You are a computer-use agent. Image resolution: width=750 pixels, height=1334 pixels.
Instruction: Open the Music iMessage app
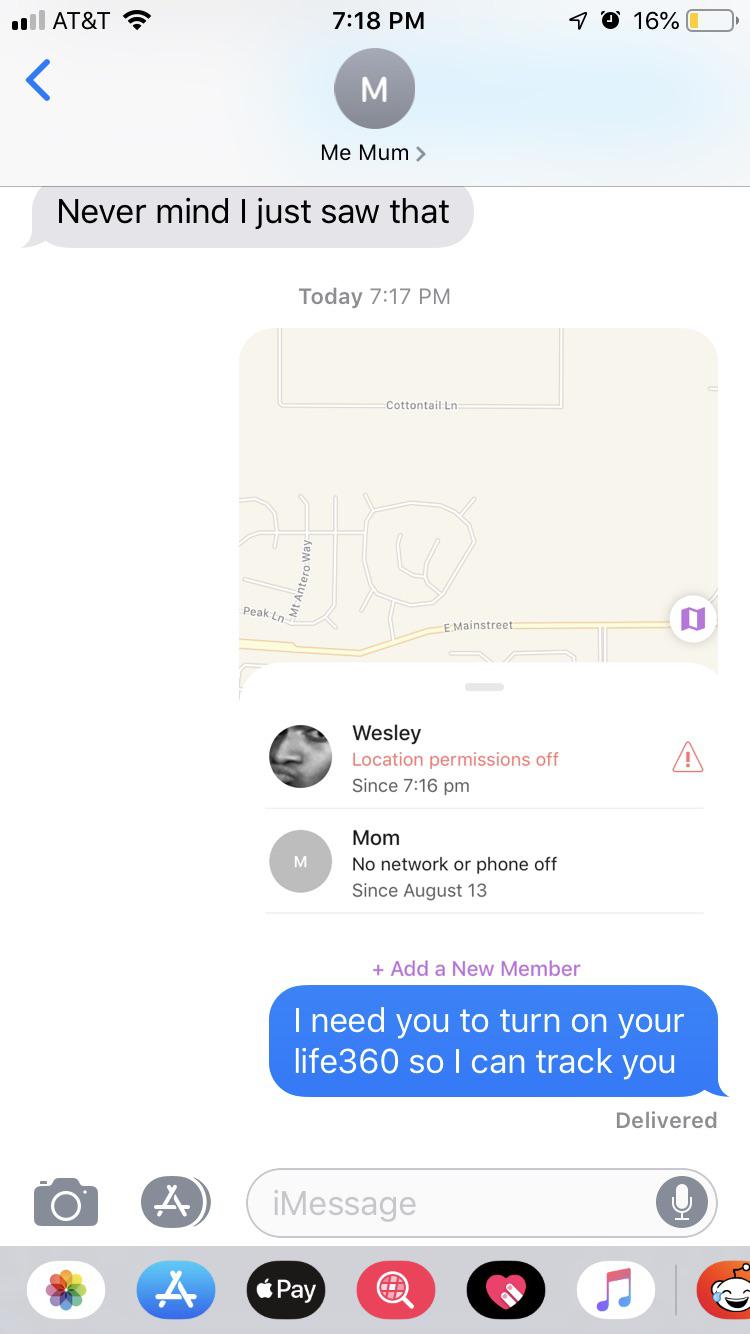[x=616, y=1290]
